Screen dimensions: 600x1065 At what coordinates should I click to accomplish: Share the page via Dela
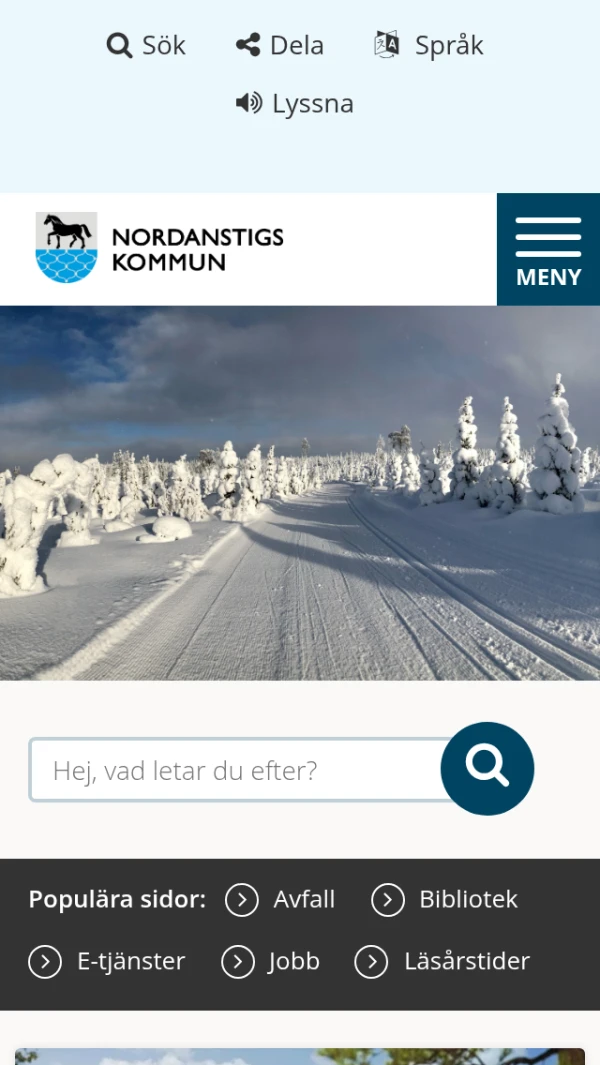pos(280,45)
